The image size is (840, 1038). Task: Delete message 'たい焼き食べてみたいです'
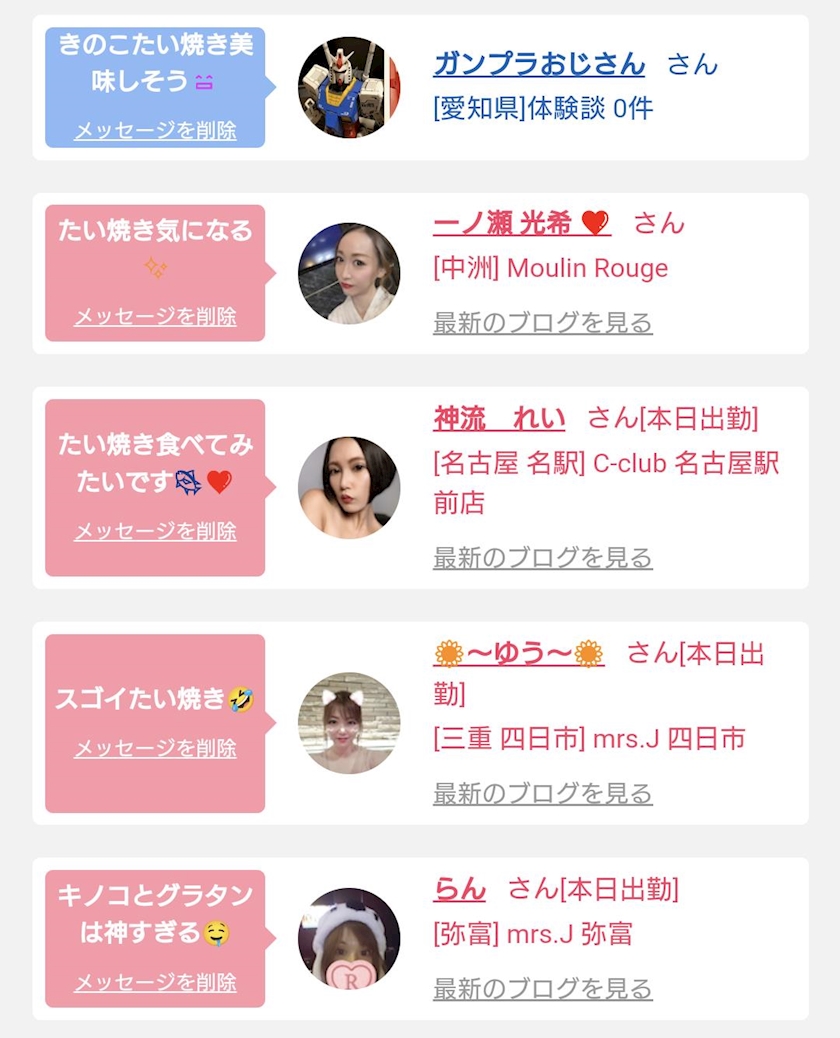[x=155, y=531]
